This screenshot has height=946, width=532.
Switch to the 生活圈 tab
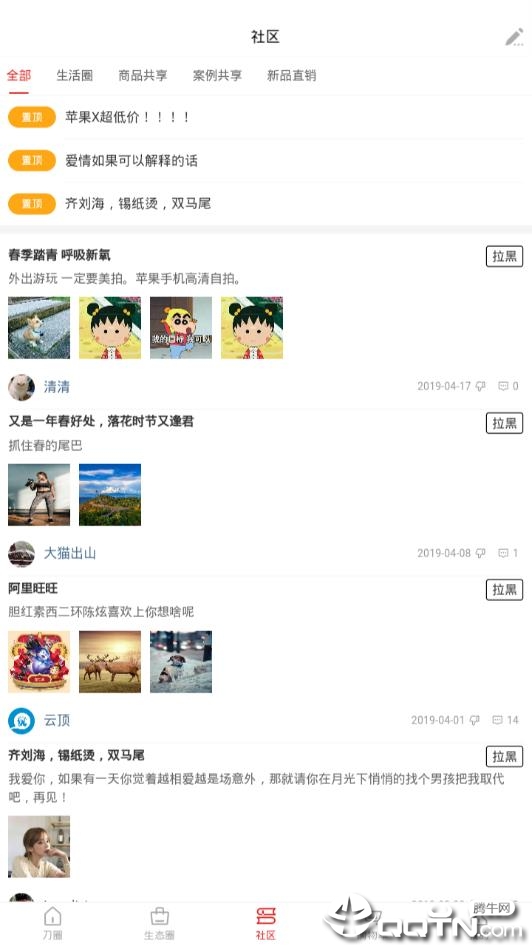pos(75,75)
